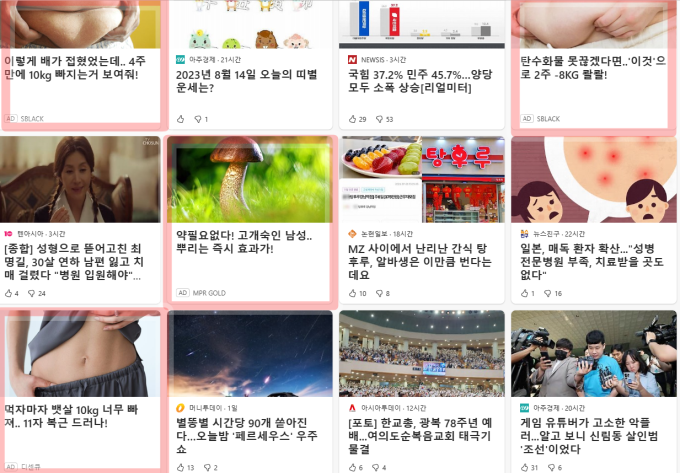Like the Japan syphilis article
This screenshot has width=680, height=473.
(523, 293)
